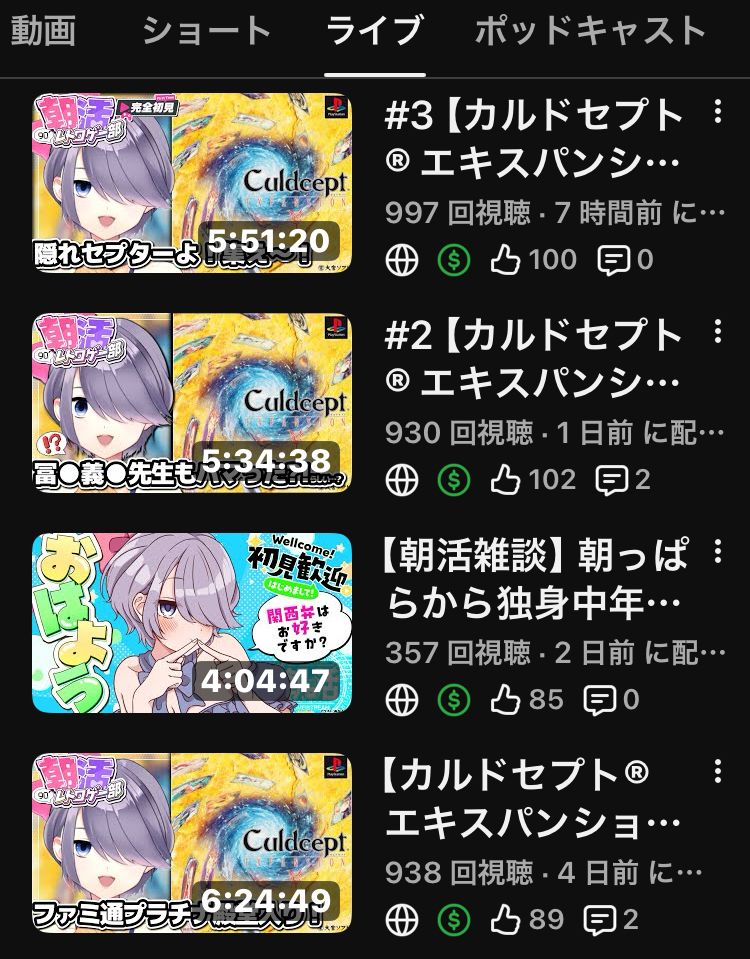Open the 【朝活雑談】 video title
The width and height of the screenshot is (750, 959).
click(x=535, y=580)
